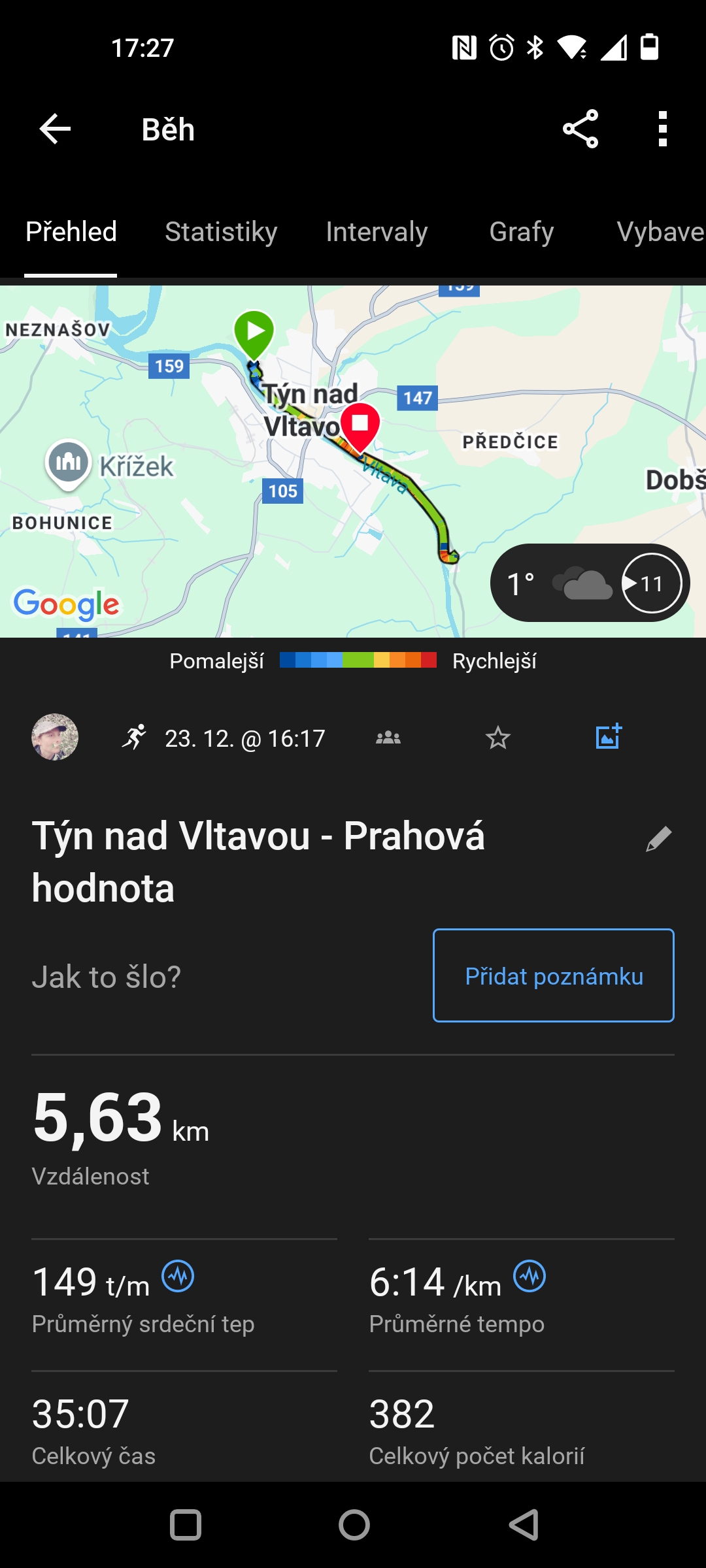
Task: Open the Intervaly tab
Action: pyautogui.click(x=377, y=232)
